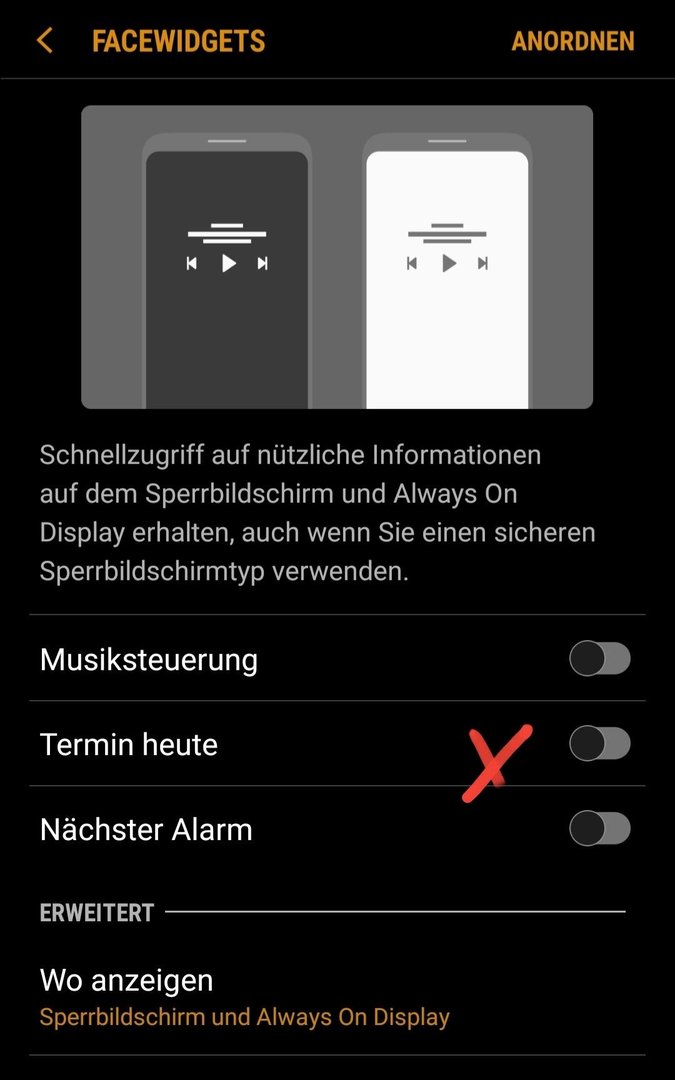This screenshot has width=675, height=1080.
Task: Turn on Termin heute
Action: [599, 744]
